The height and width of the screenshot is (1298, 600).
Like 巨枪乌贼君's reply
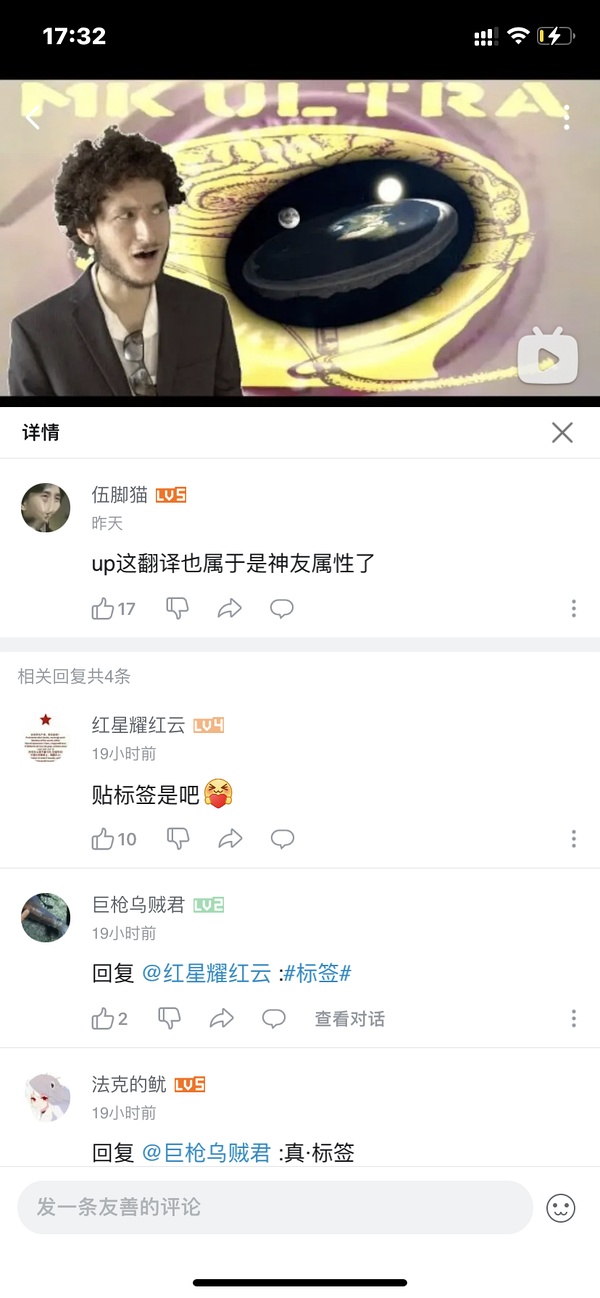click(103, 1019)
